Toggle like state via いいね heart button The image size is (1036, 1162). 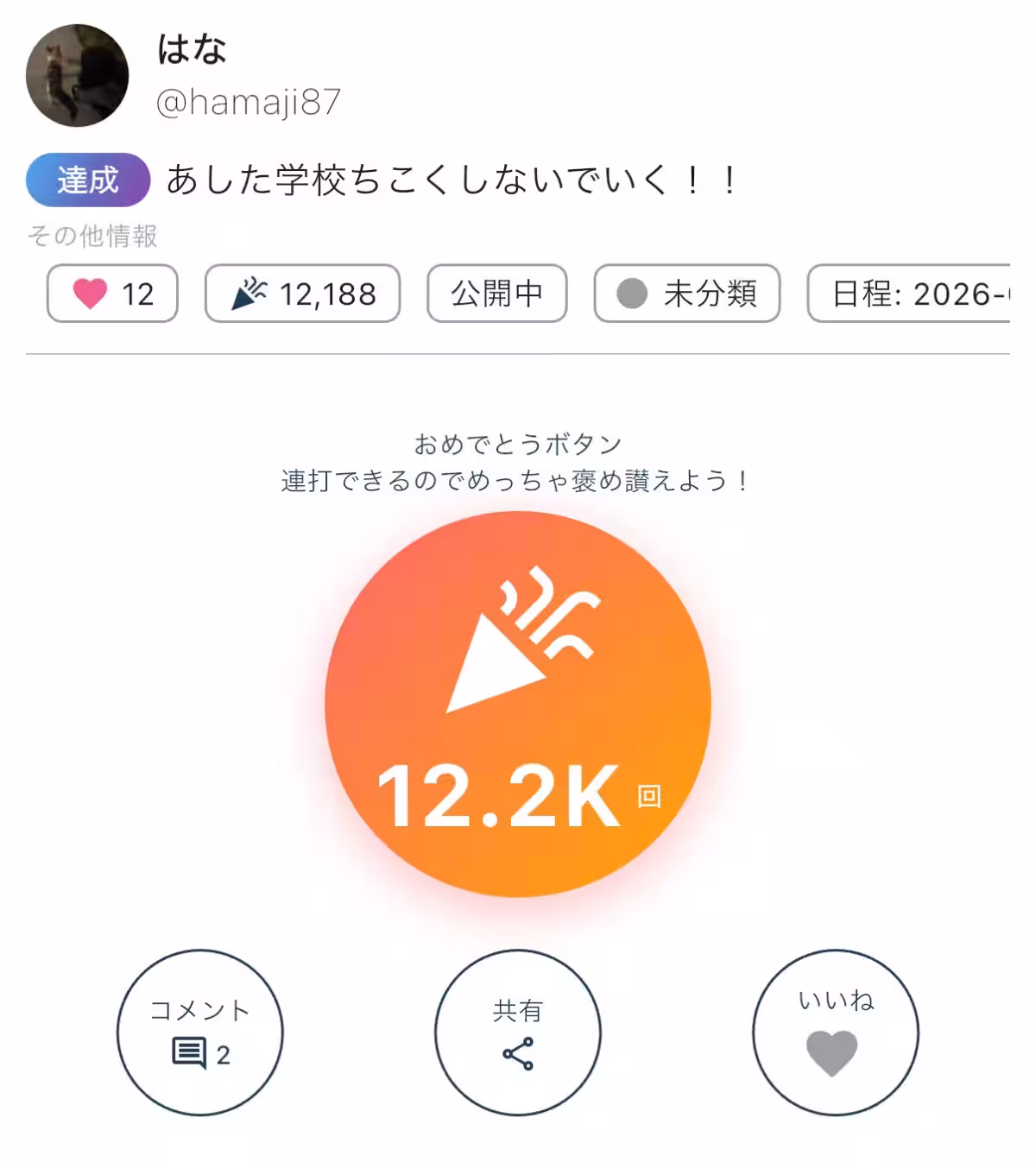click(x=834, y=1033)
